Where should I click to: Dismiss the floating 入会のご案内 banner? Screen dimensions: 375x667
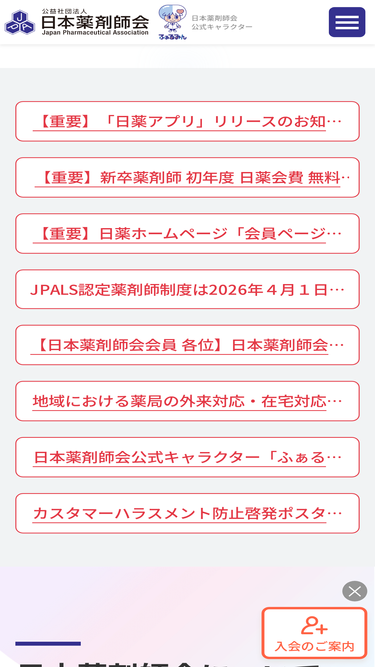[x=355, y=591]
